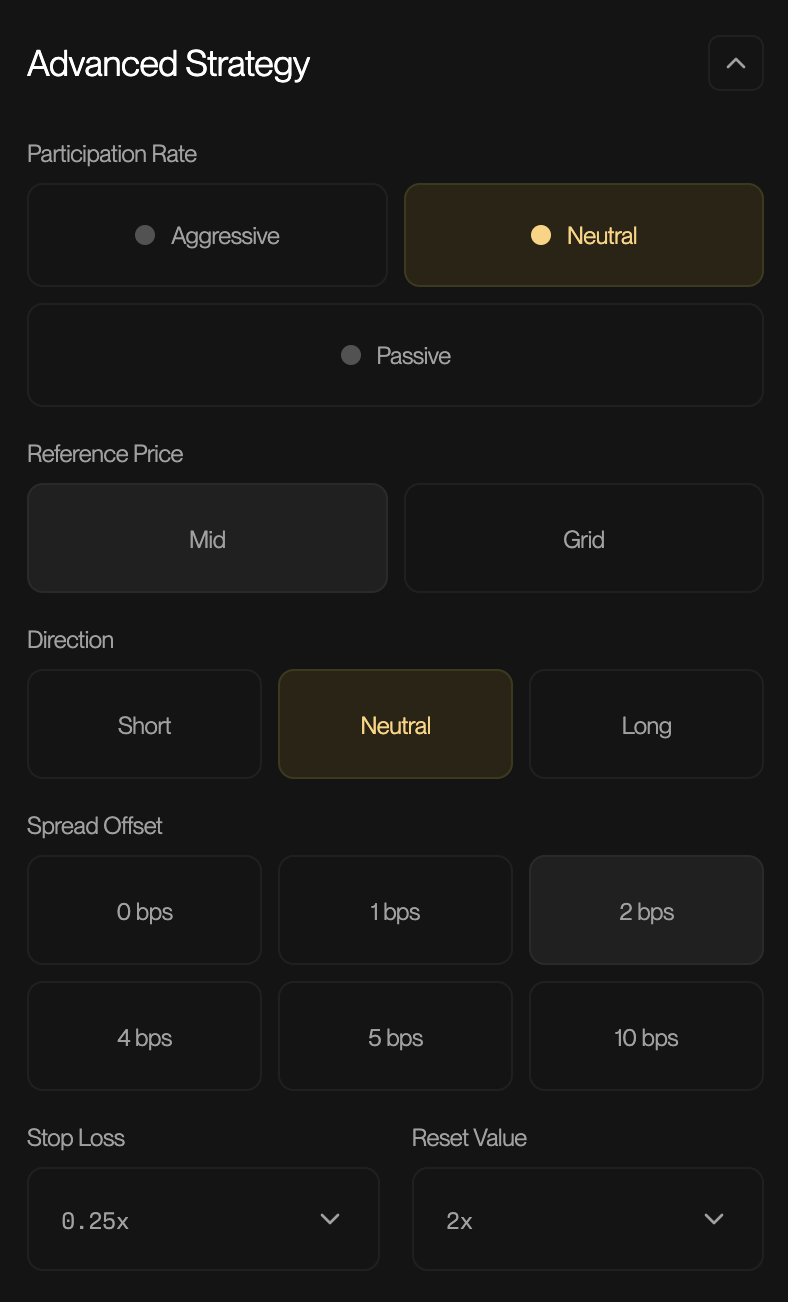Set direction to Long
The image size is (788, 1302).
pos(646,725)
